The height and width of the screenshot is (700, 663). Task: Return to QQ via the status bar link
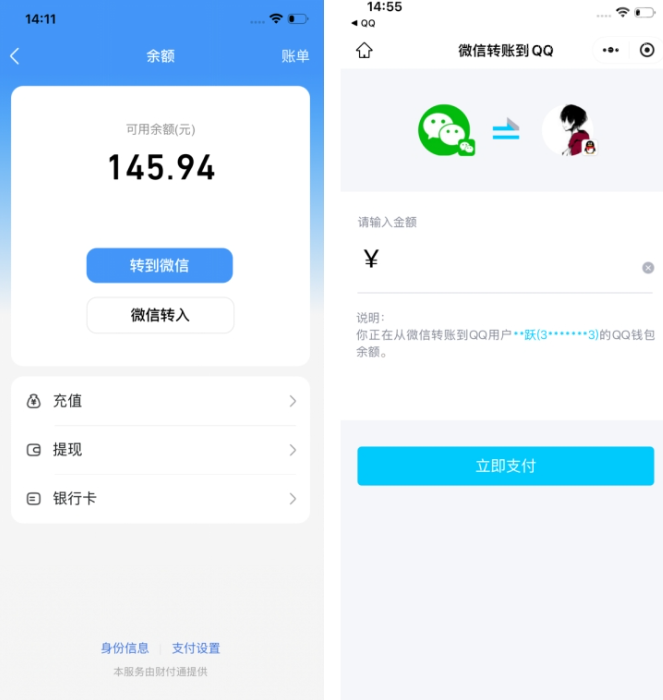[363, 23]
